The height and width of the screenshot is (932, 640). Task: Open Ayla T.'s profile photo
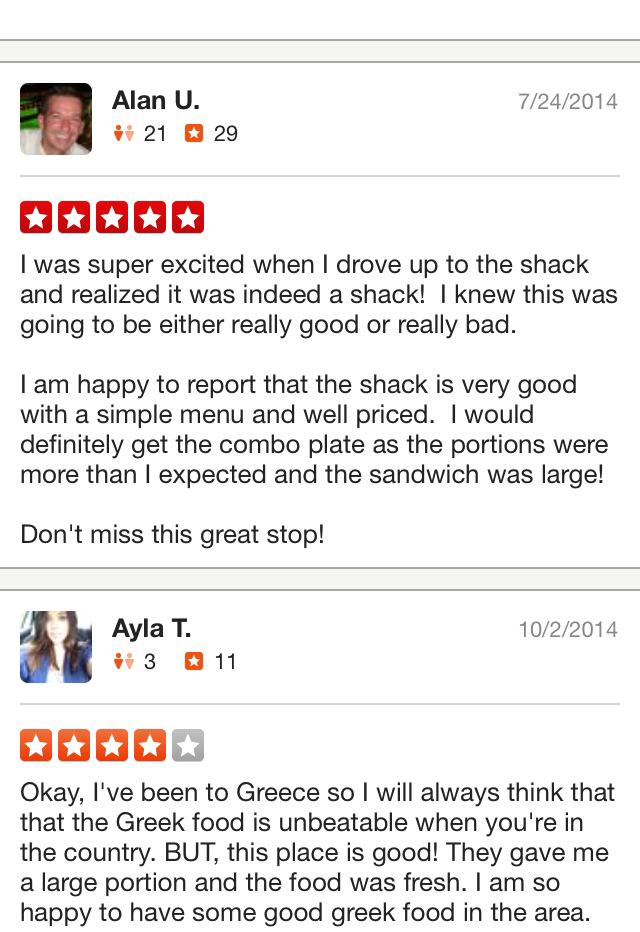point(56,647)
